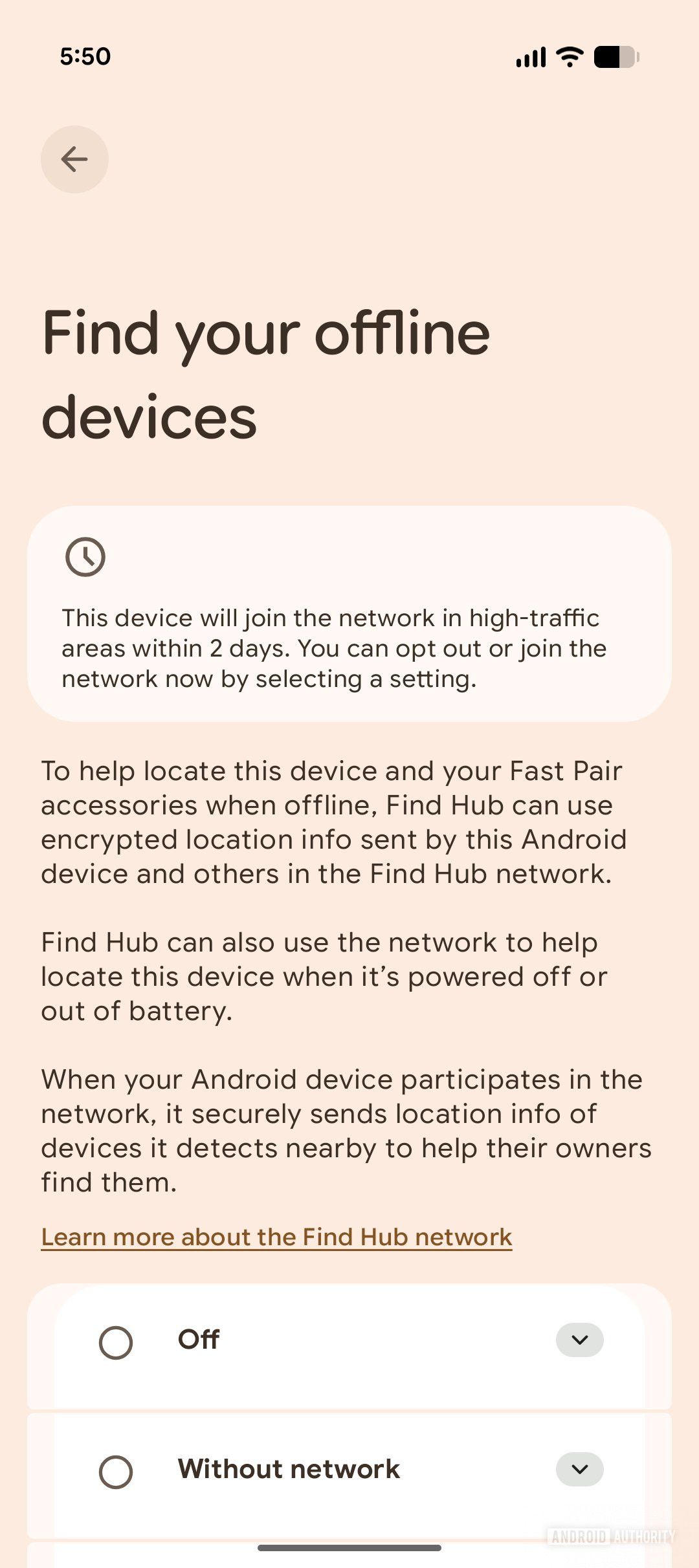Select the Off radio option
Image resolution: width=699 pixels, height=1568 pixels.
[x=116, y=1342]
